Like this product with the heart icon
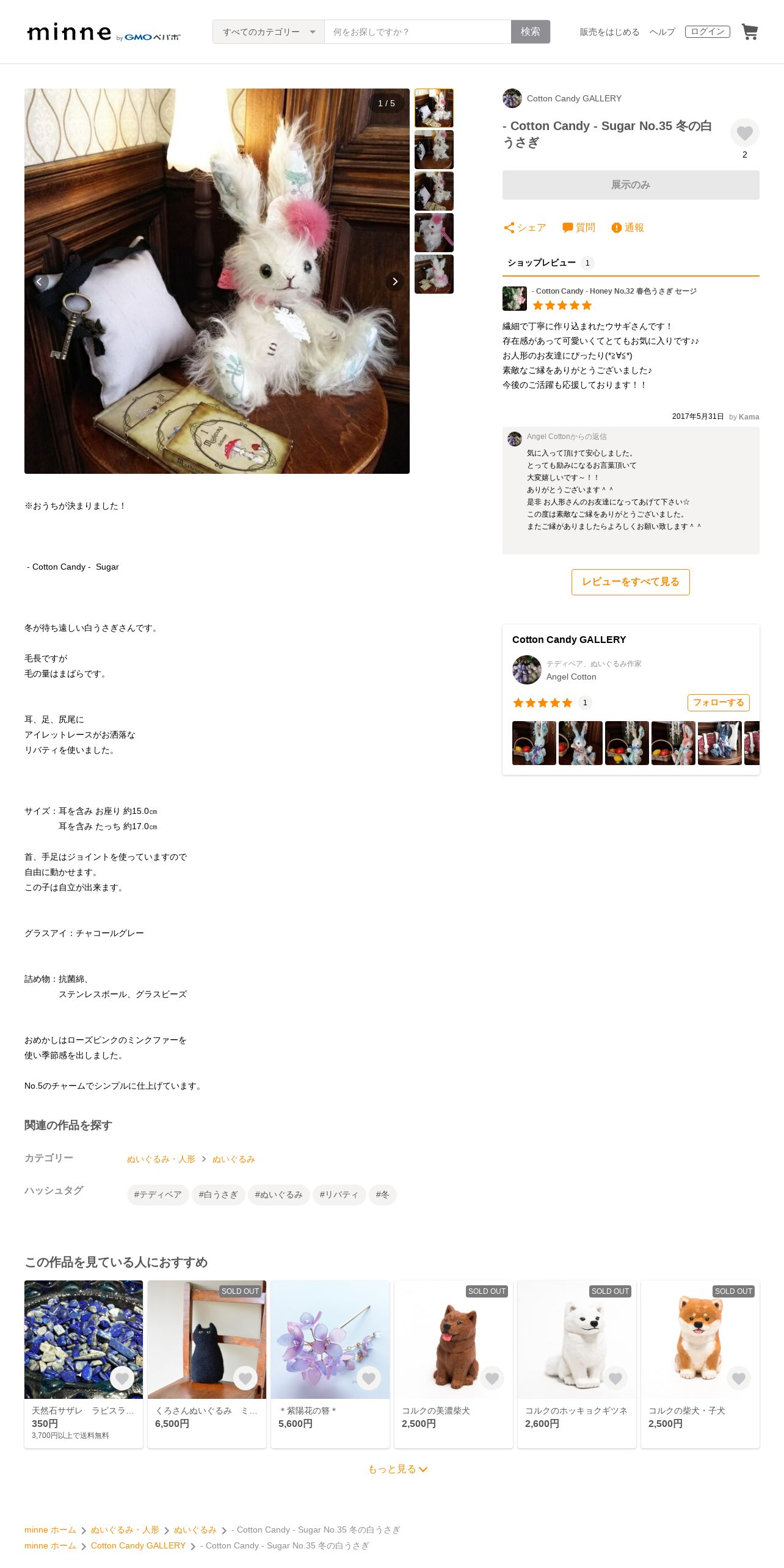 click(x=744, y=132)
